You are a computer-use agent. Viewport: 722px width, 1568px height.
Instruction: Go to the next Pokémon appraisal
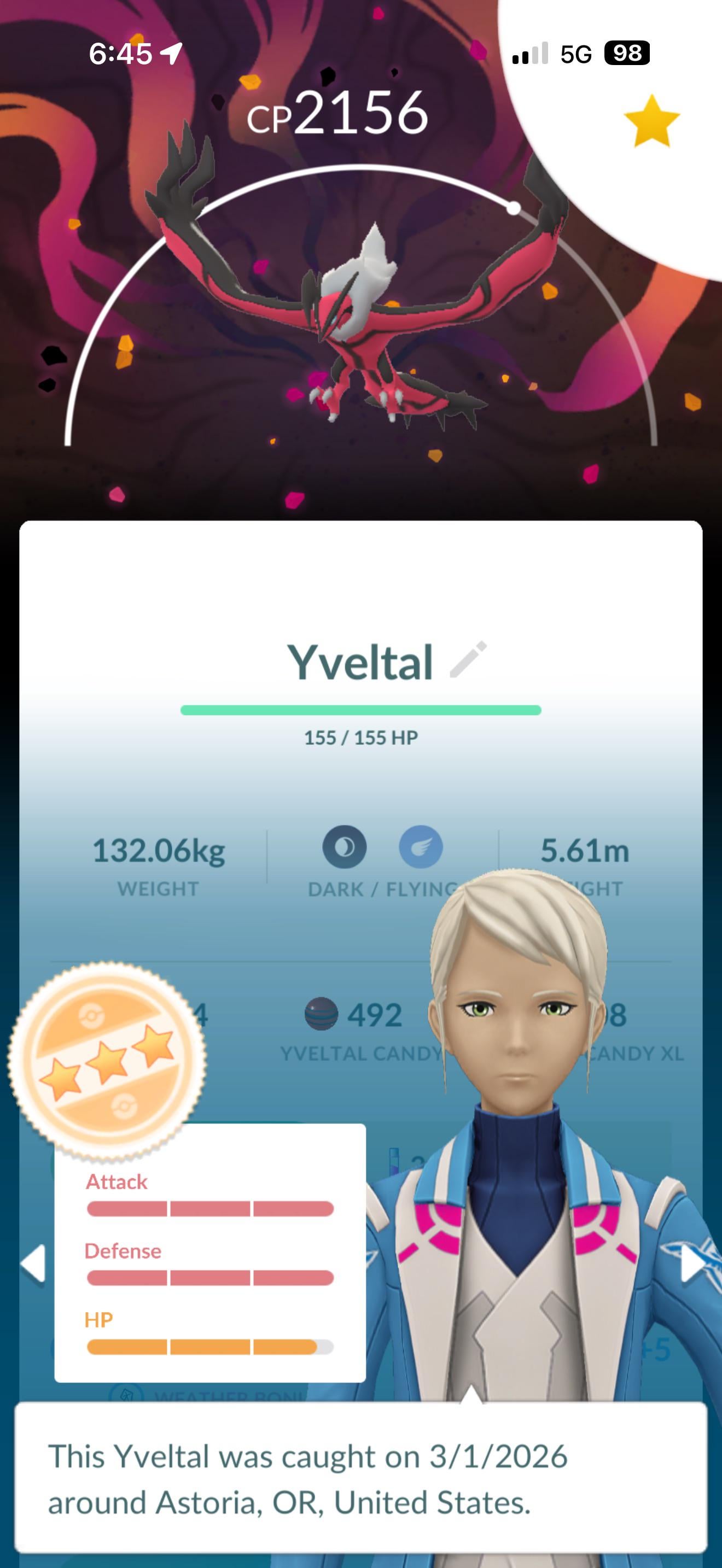coord(693,1264)
